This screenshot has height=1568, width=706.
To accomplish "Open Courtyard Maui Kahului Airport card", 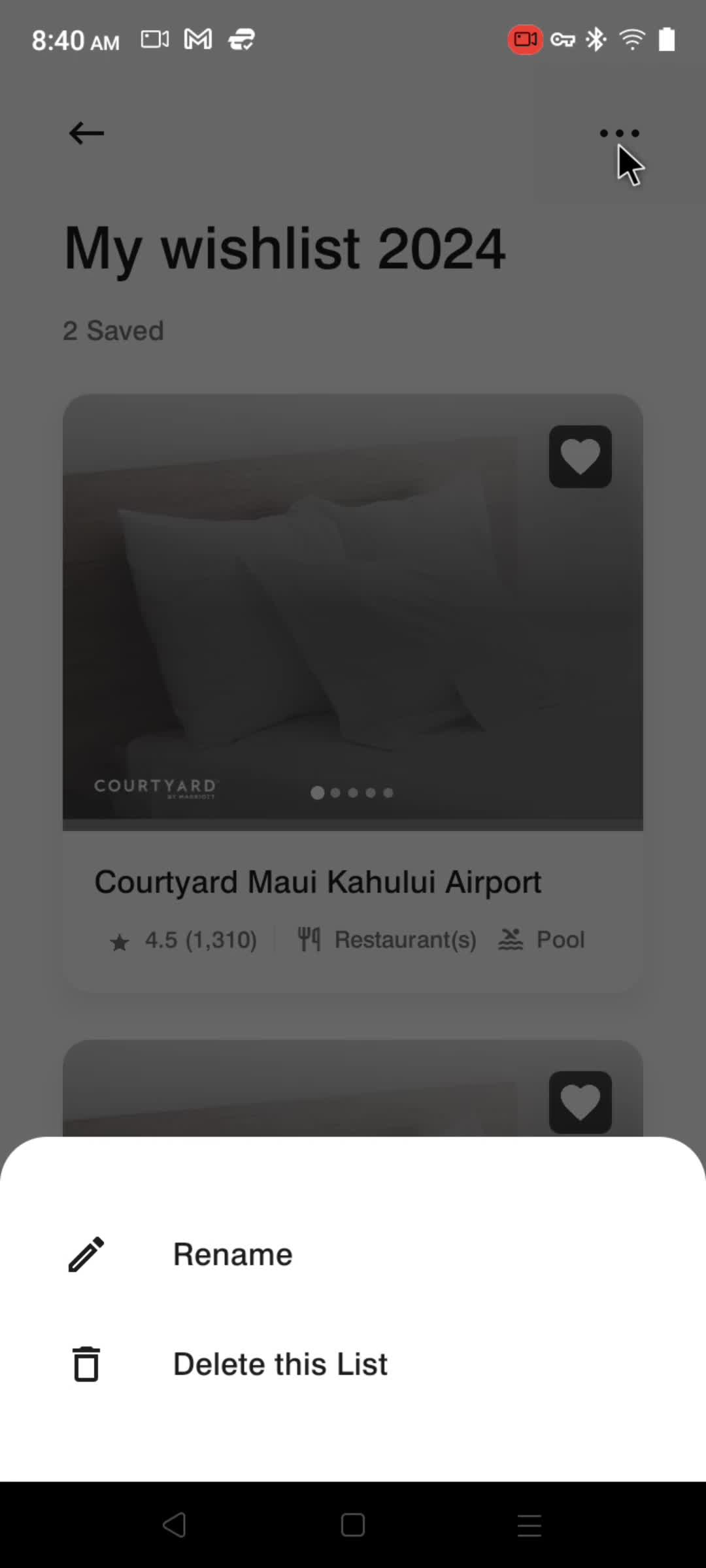I will [318, 882].
